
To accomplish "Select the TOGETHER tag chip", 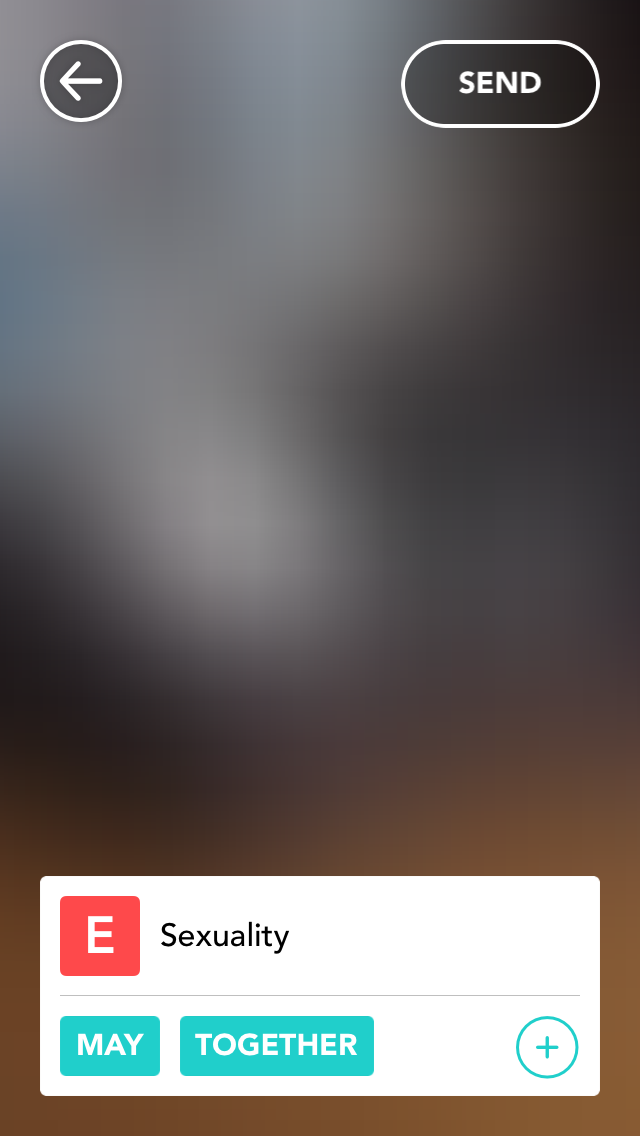I will click(276, 1045).
